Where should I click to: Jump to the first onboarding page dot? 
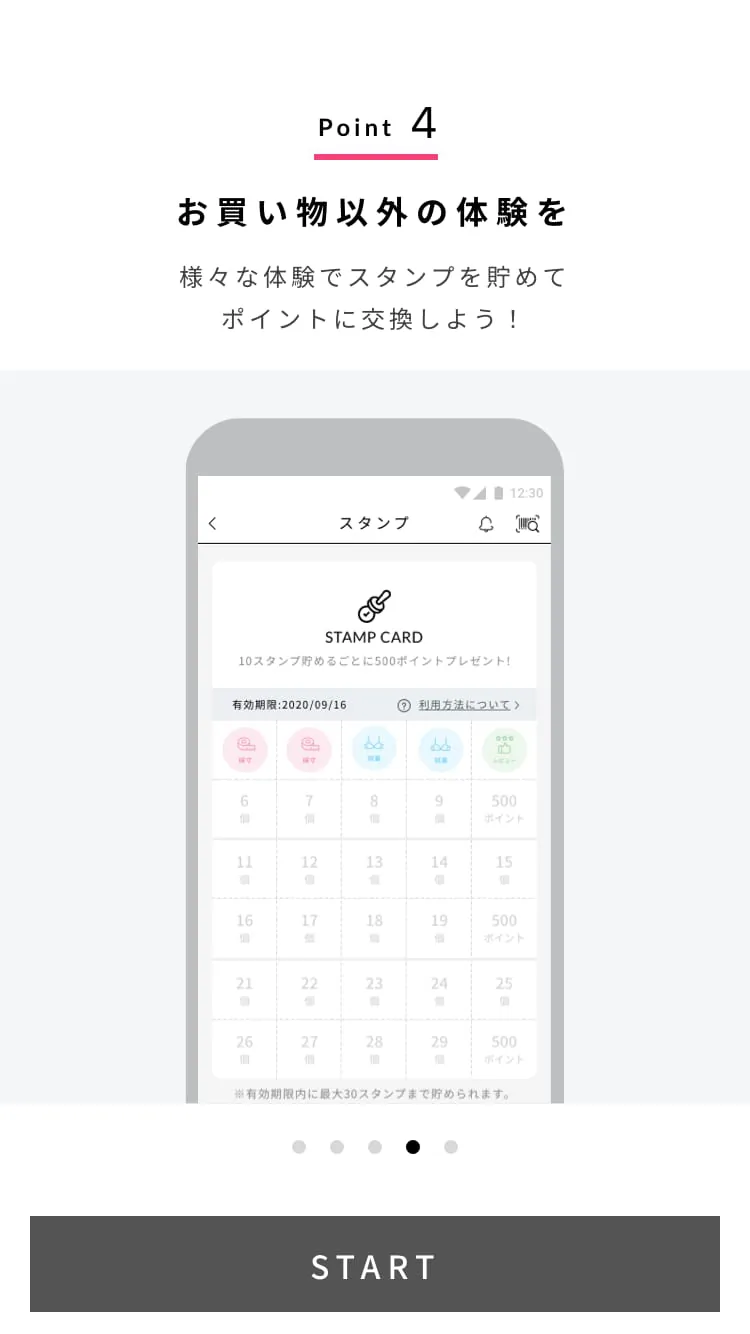[x=299, y=1147]
